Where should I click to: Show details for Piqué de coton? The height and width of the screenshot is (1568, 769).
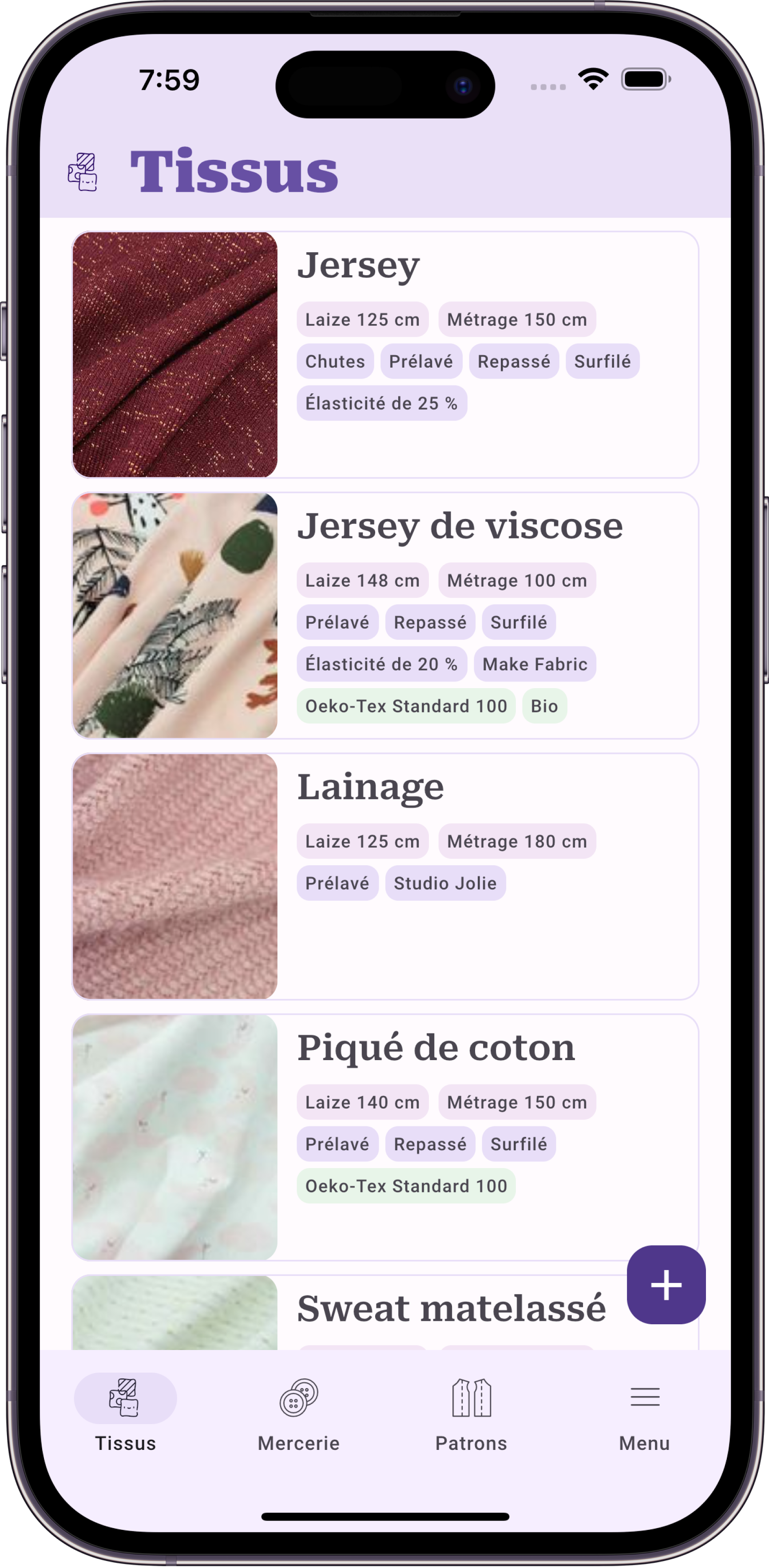pyautogui.click(x=385, y=1137)
